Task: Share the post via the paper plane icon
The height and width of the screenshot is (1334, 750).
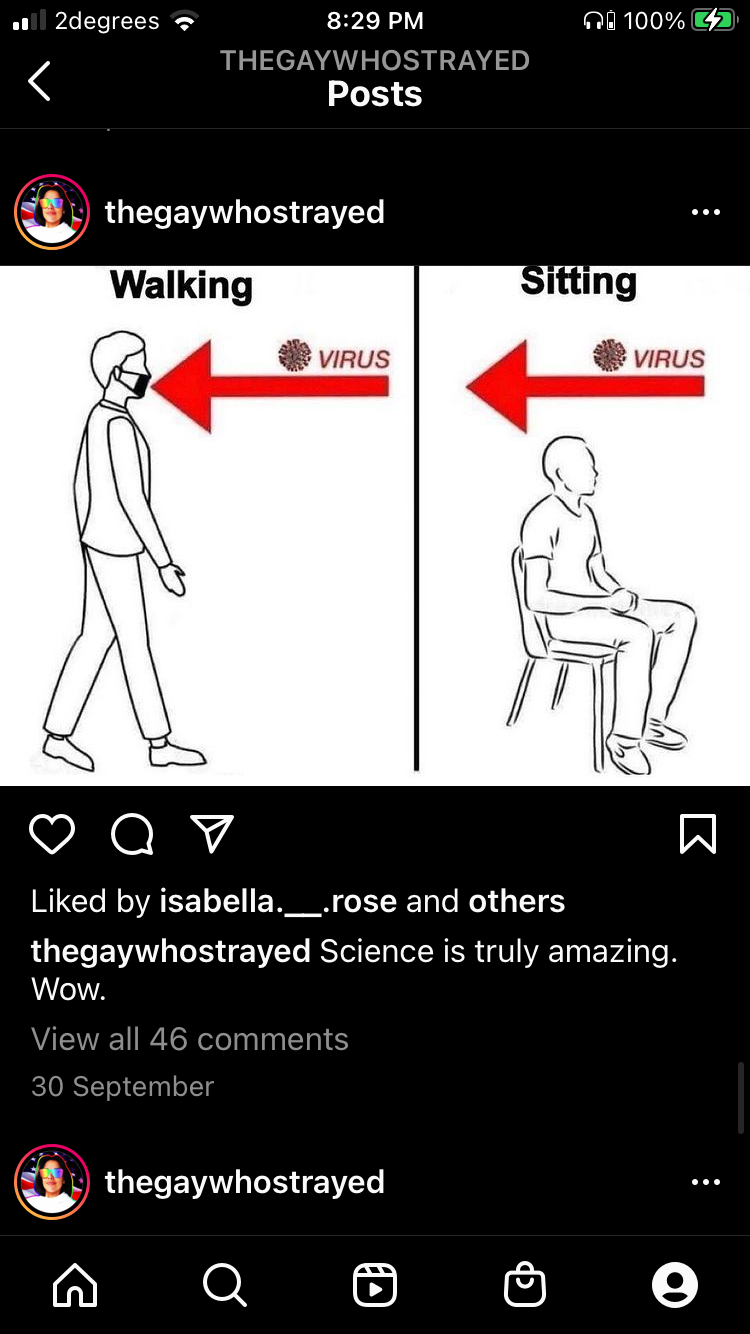Action: pos(212,834)
